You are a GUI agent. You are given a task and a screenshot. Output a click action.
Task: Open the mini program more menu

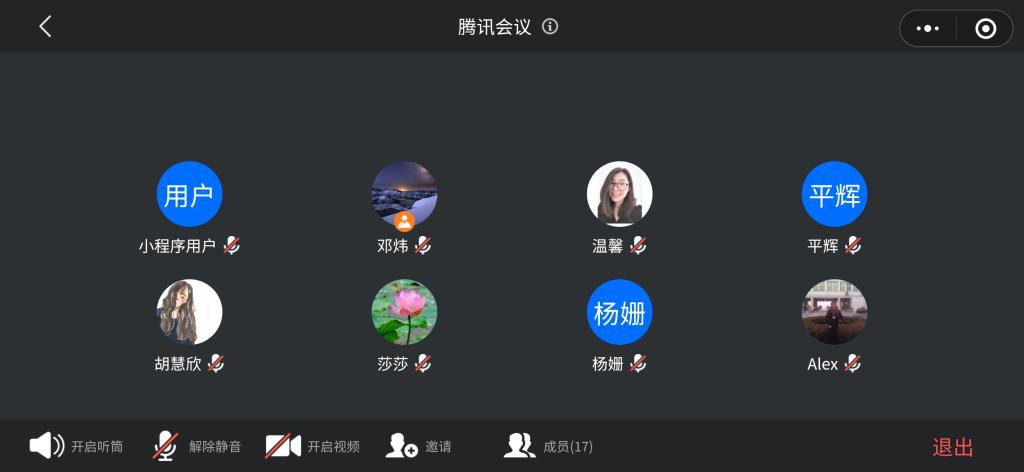928,28
